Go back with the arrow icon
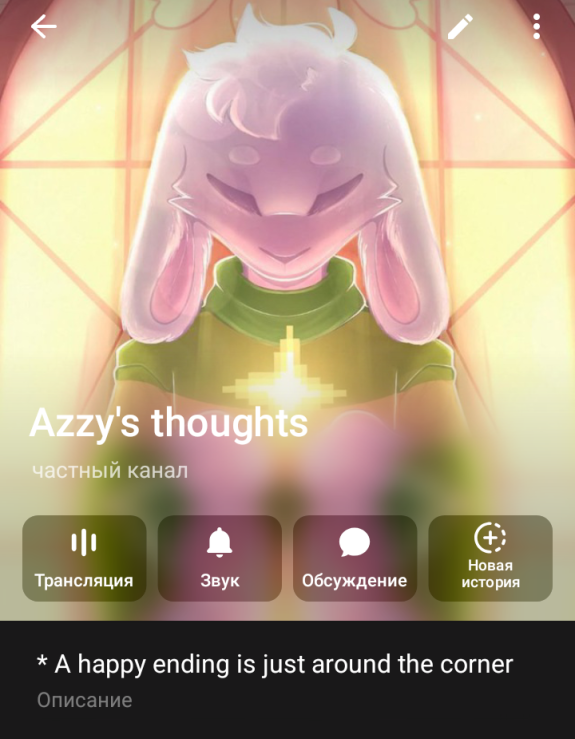Image resolution: width=575 pixels, height=739 pixels. click(43, 27)
